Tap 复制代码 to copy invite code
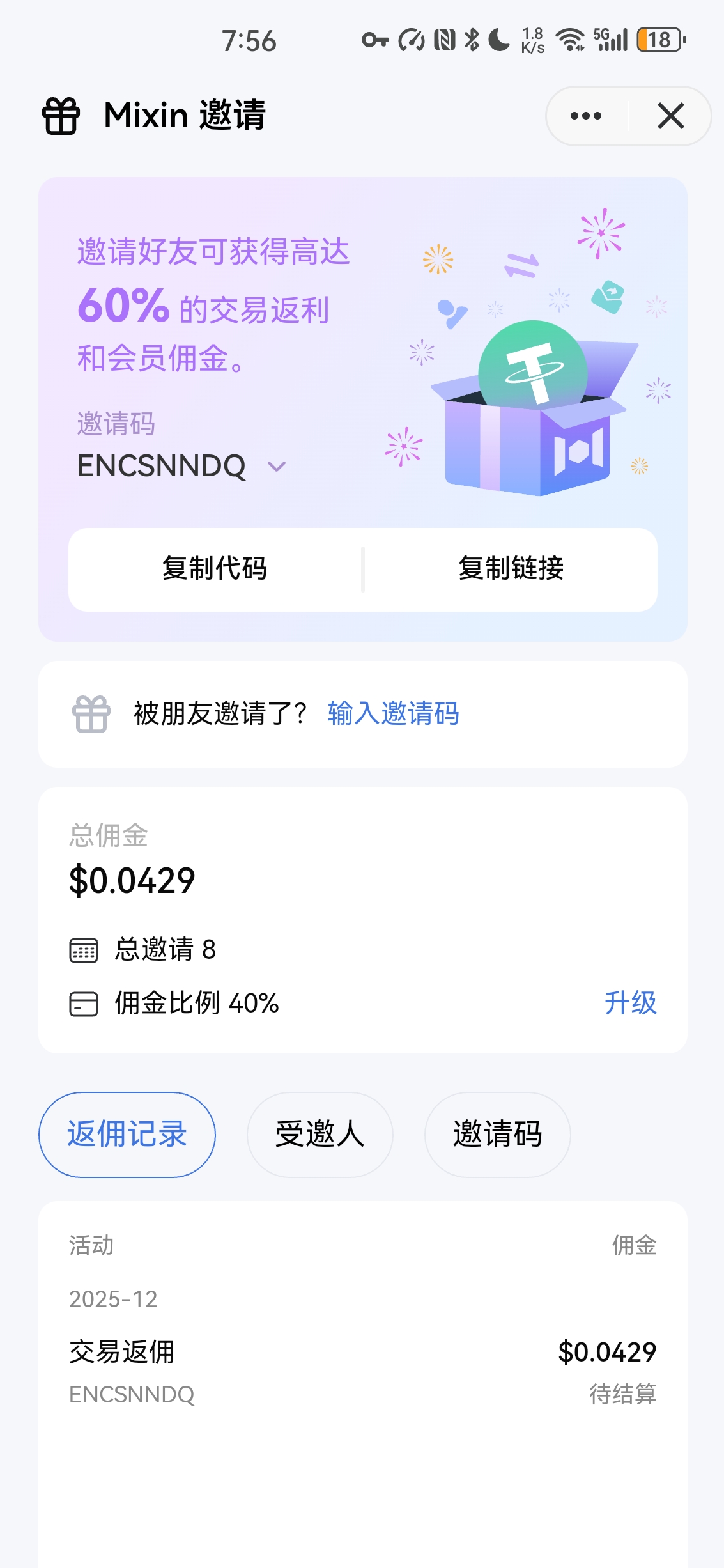Viewport: 724px width, 1568px height. pyautogui.click(x=215, y=569)
